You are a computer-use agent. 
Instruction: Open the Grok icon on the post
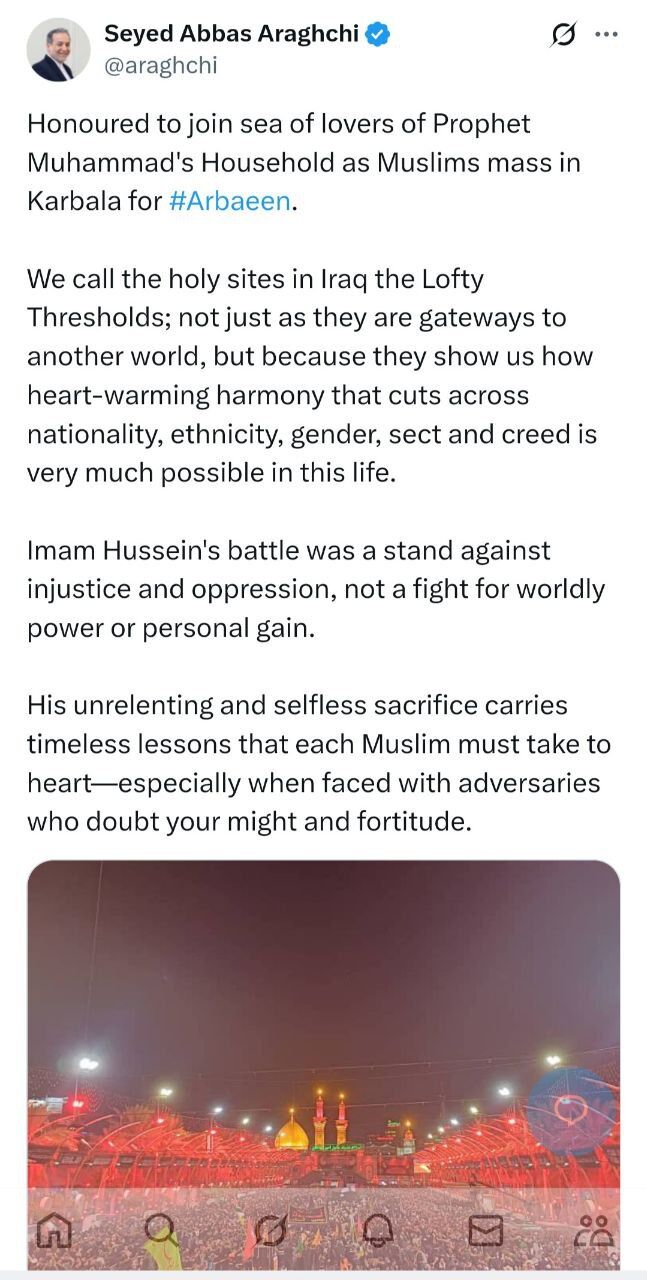point(563,35)
